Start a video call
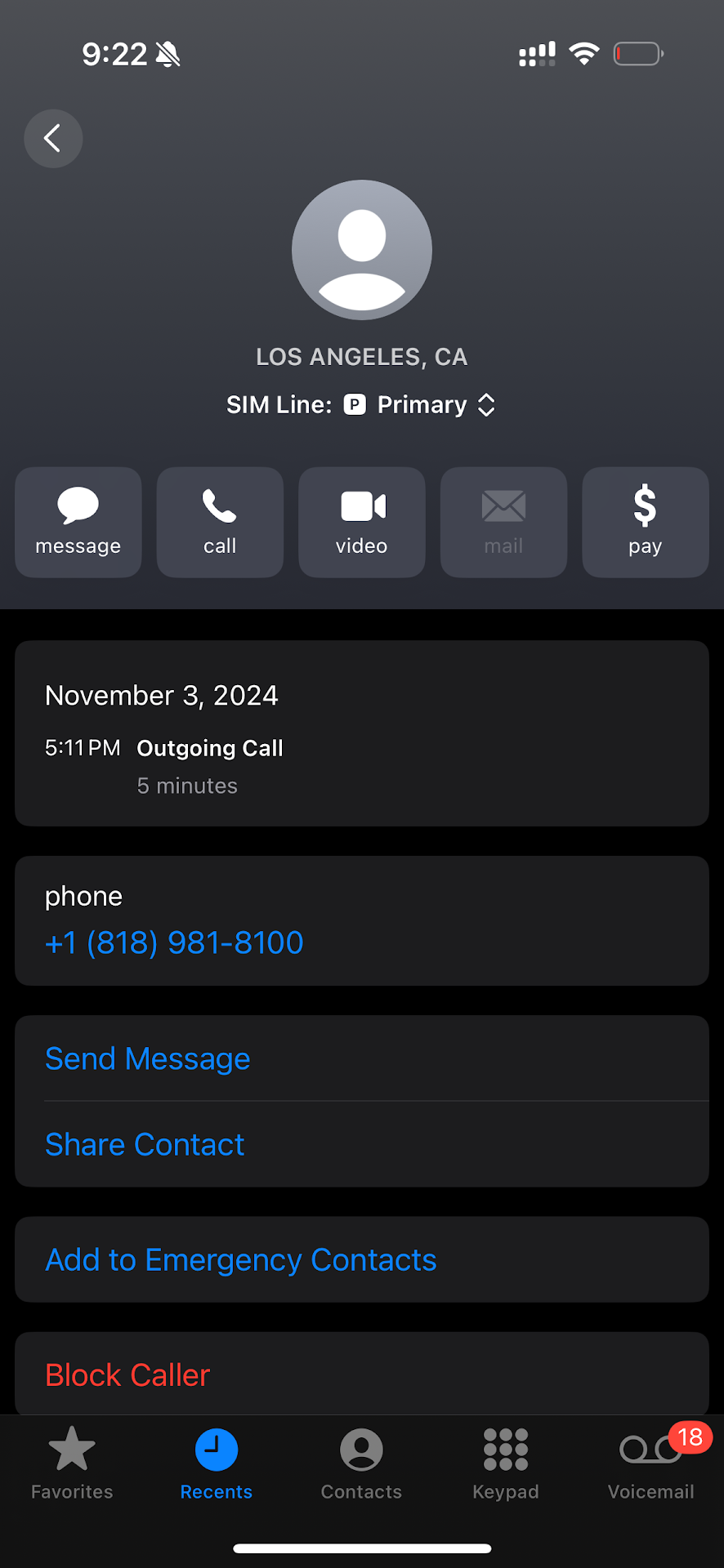 pos(362,523)
